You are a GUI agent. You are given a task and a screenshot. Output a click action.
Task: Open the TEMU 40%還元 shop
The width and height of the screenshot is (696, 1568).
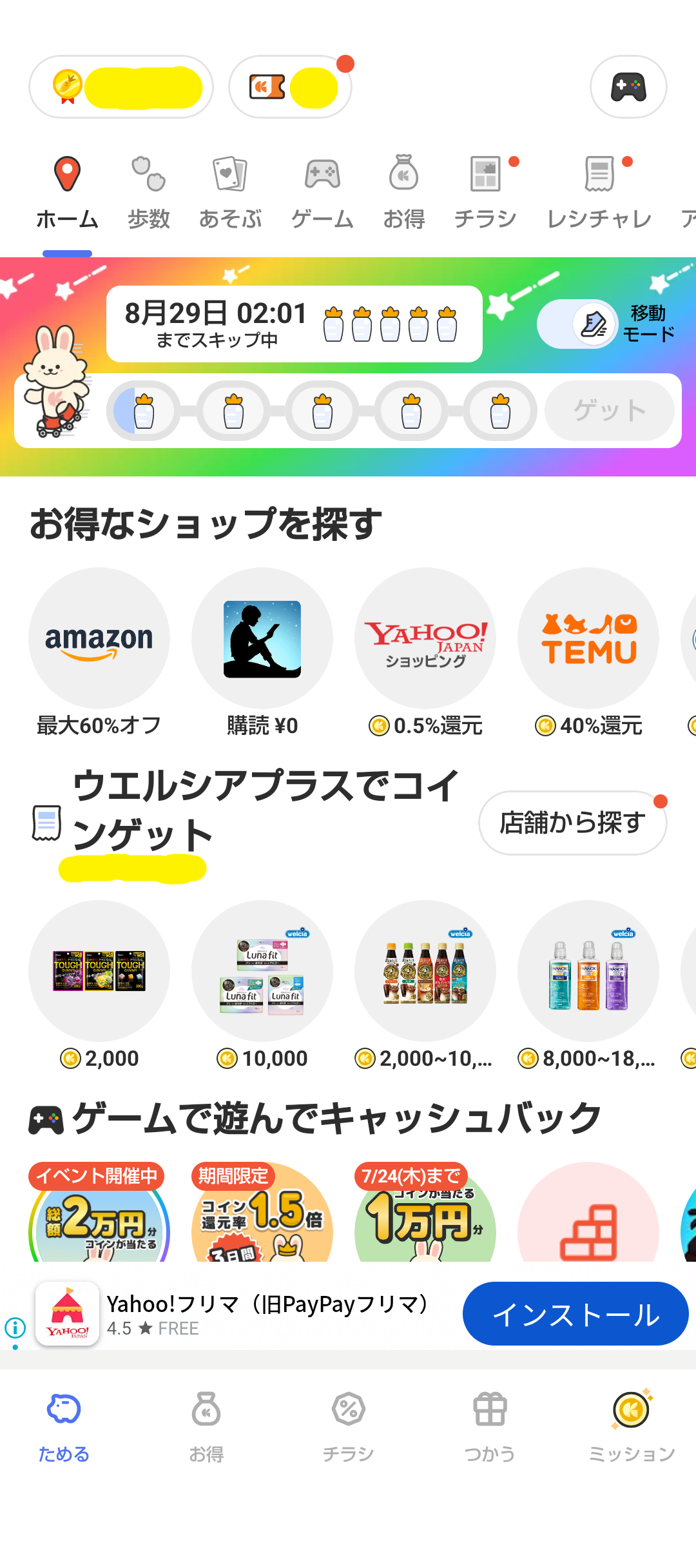point(588,638)
